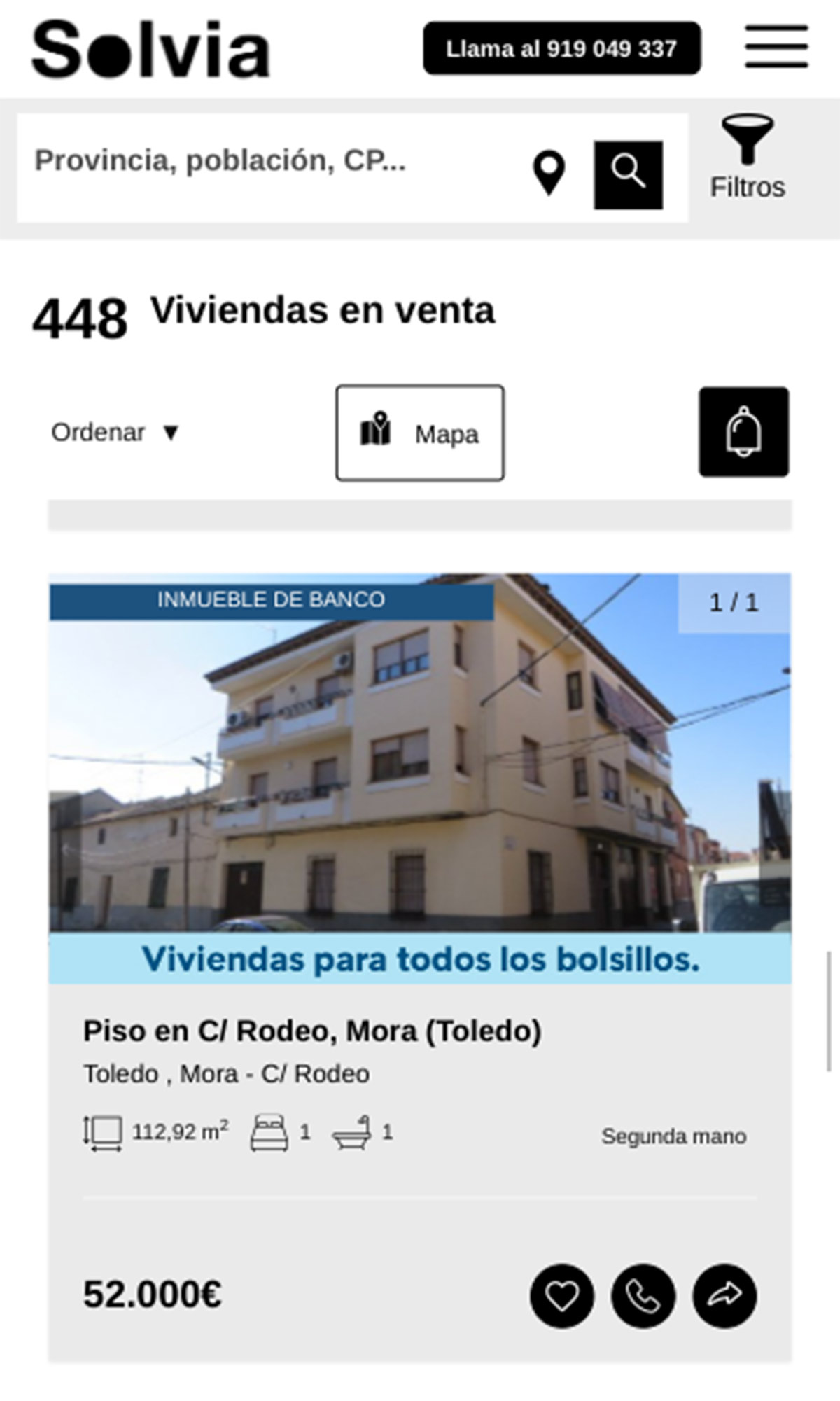Call the number 919 049 337

coord(561,49)
